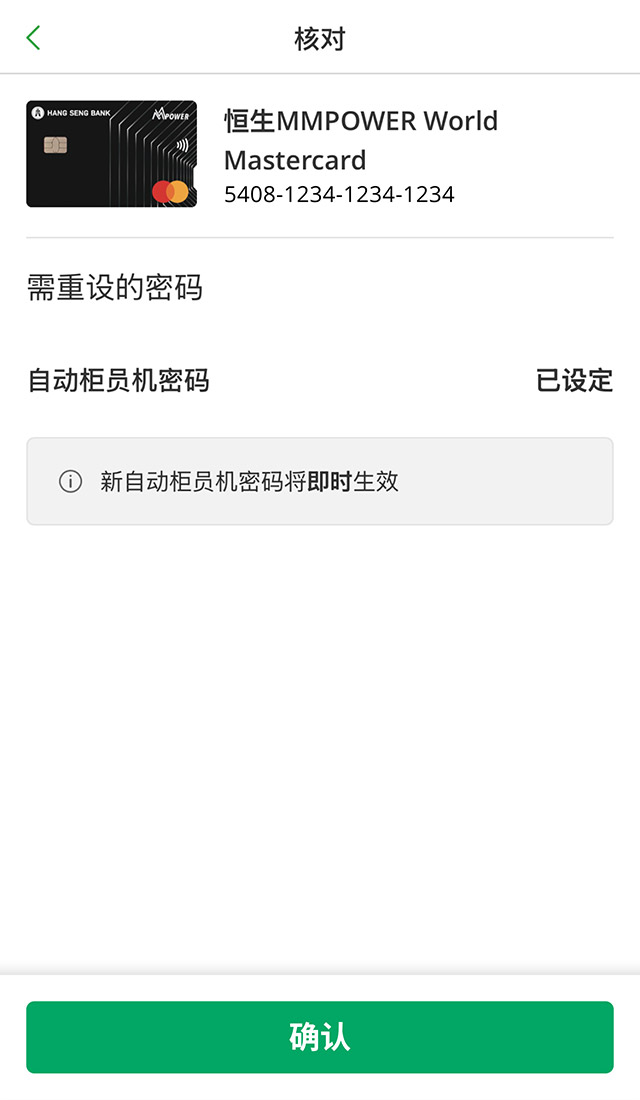Viewport: 640px width, 1100px height.
Task: Tap the 确认 button to confirm
Action: coord(319,1037)
